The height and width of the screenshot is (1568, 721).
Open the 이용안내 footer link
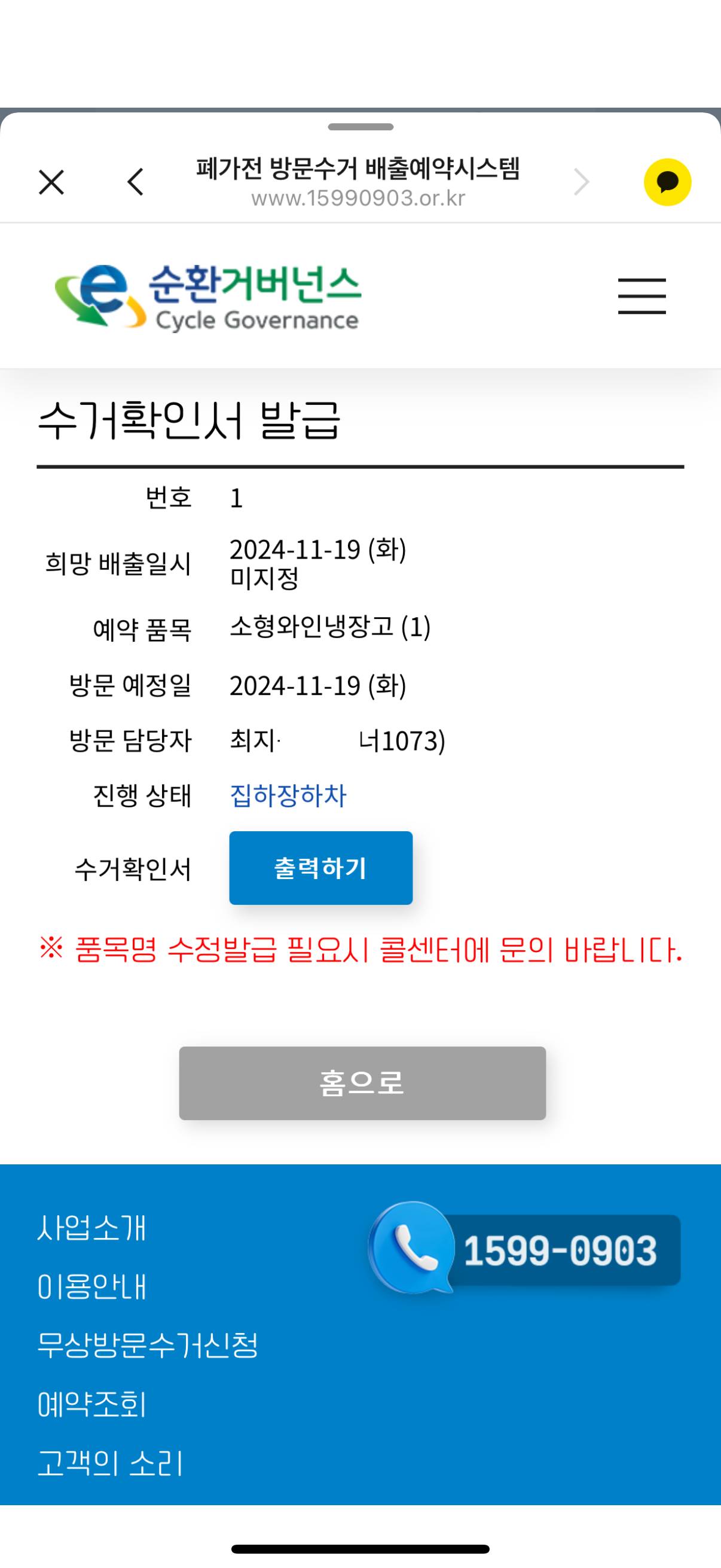tap(91, 1286)
